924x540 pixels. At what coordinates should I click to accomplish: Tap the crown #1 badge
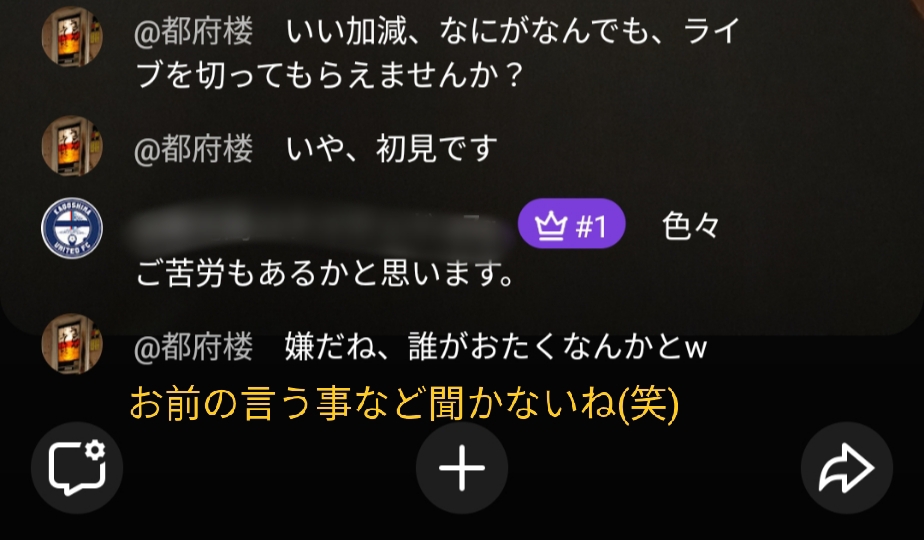tap(571, 228)
